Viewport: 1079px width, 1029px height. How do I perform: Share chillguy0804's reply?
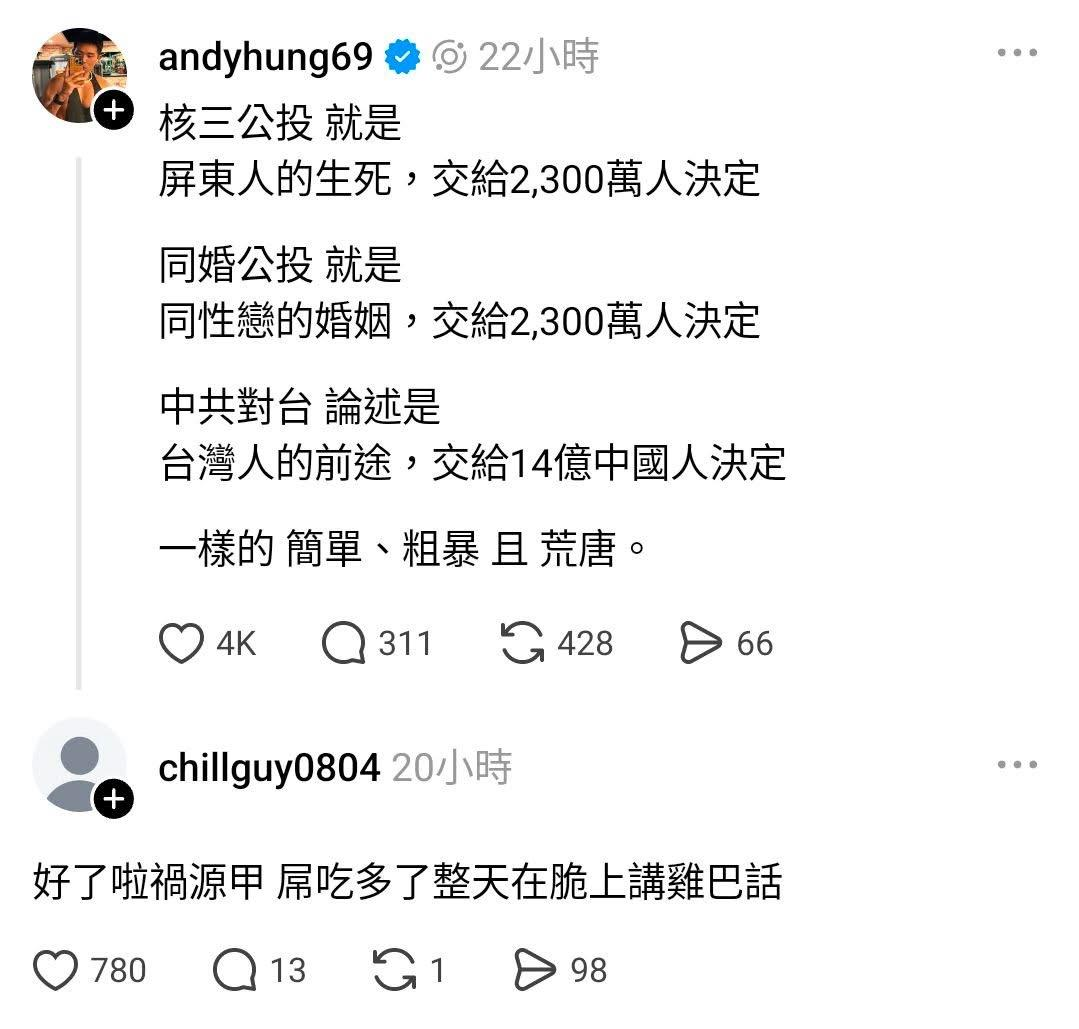pos(534,970)
